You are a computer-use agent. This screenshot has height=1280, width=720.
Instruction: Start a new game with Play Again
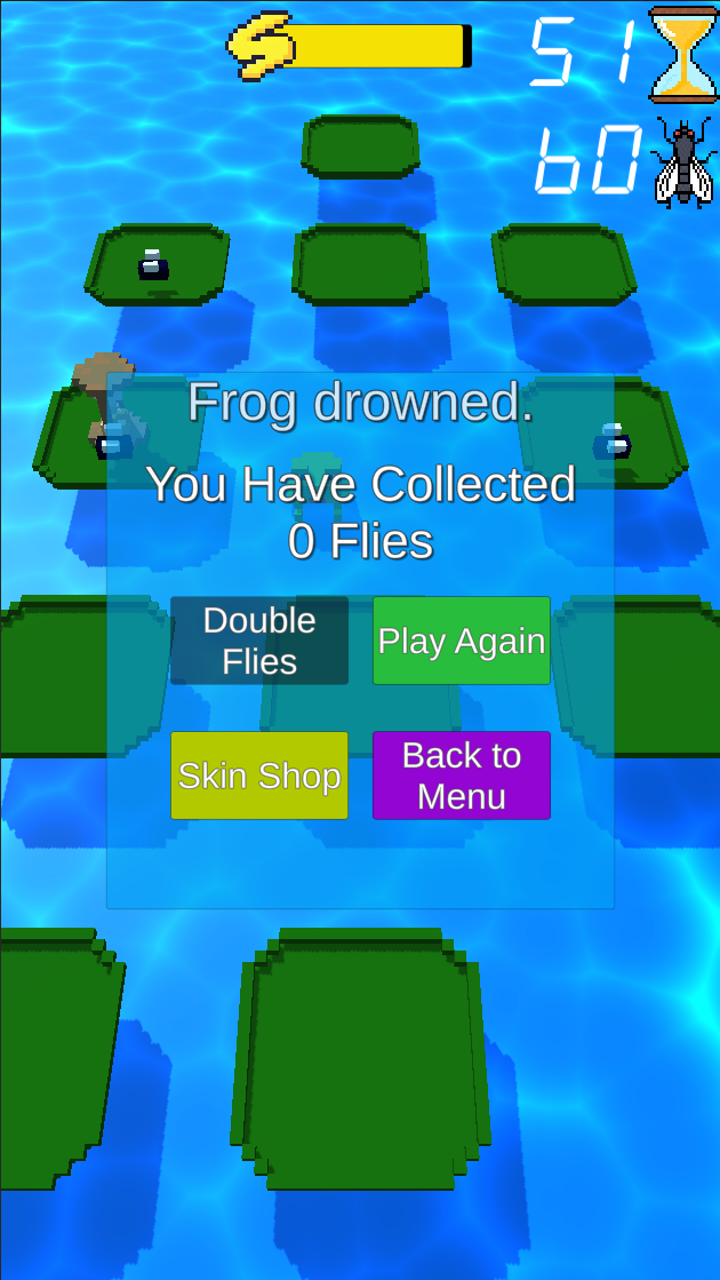click(x=461, y=641)
